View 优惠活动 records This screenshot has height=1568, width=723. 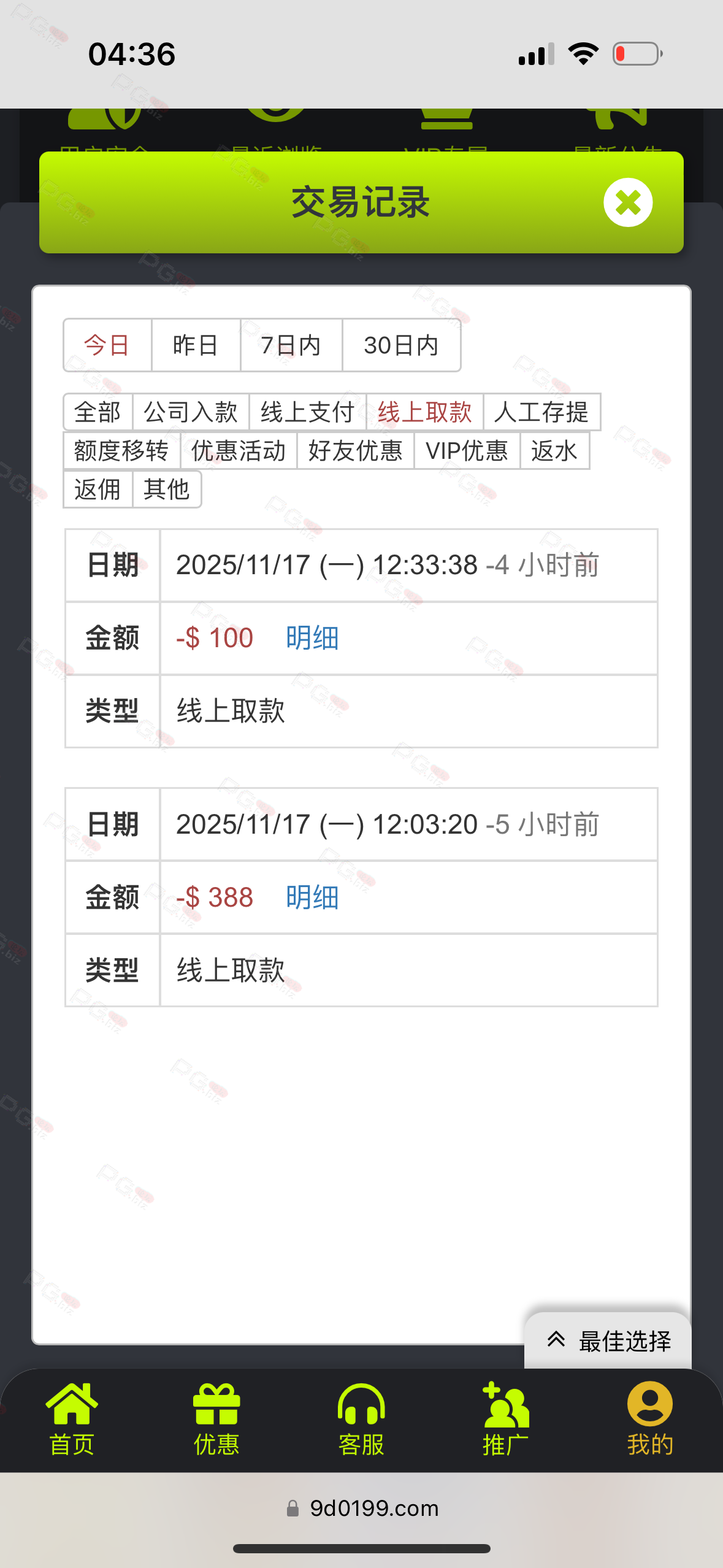coord(239,451)
